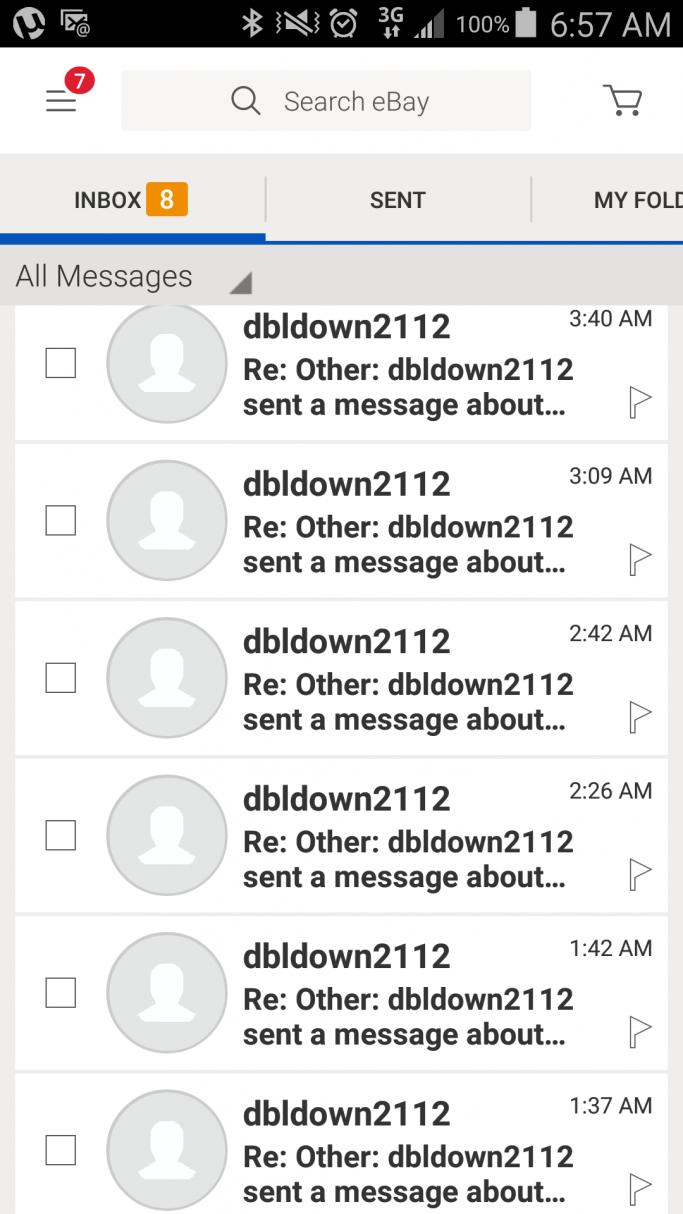Tap the Search eBay field
Screen dimensions: 683x1214
point(326,101)
